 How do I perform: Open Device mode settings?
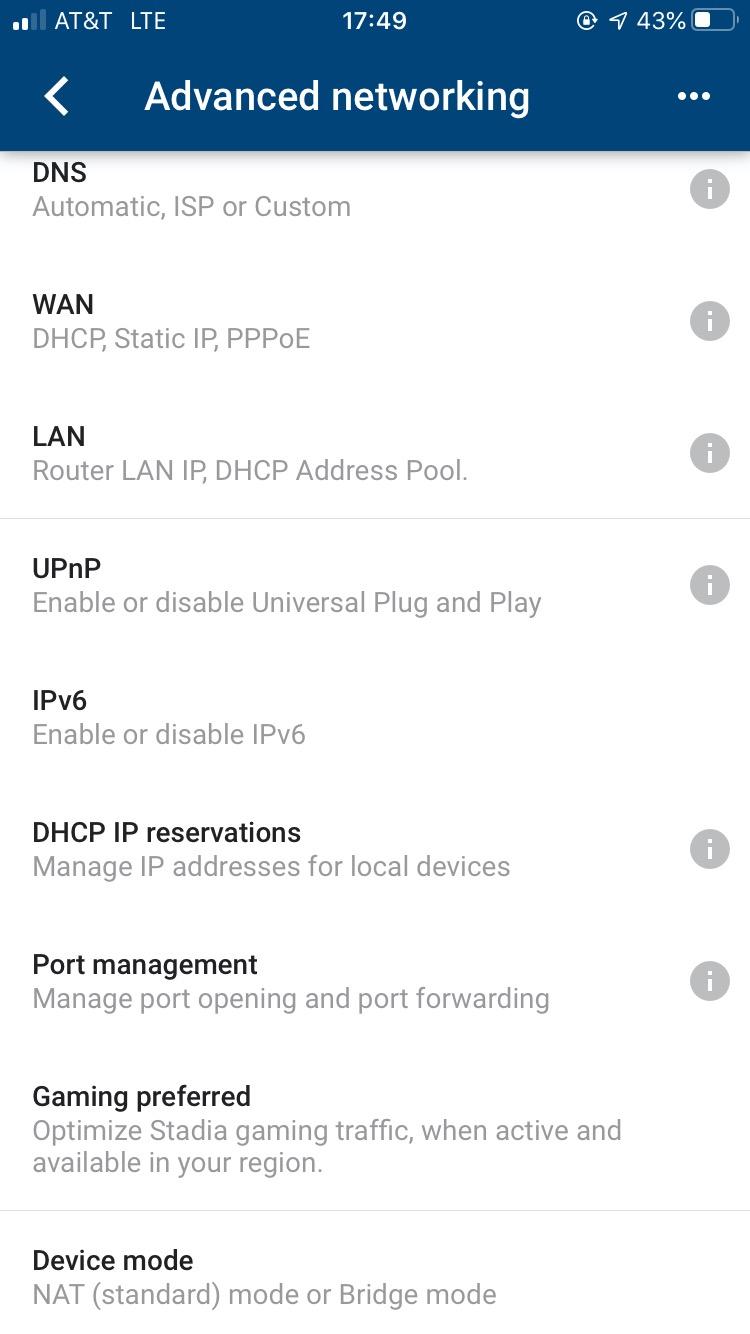(375, 1277)
